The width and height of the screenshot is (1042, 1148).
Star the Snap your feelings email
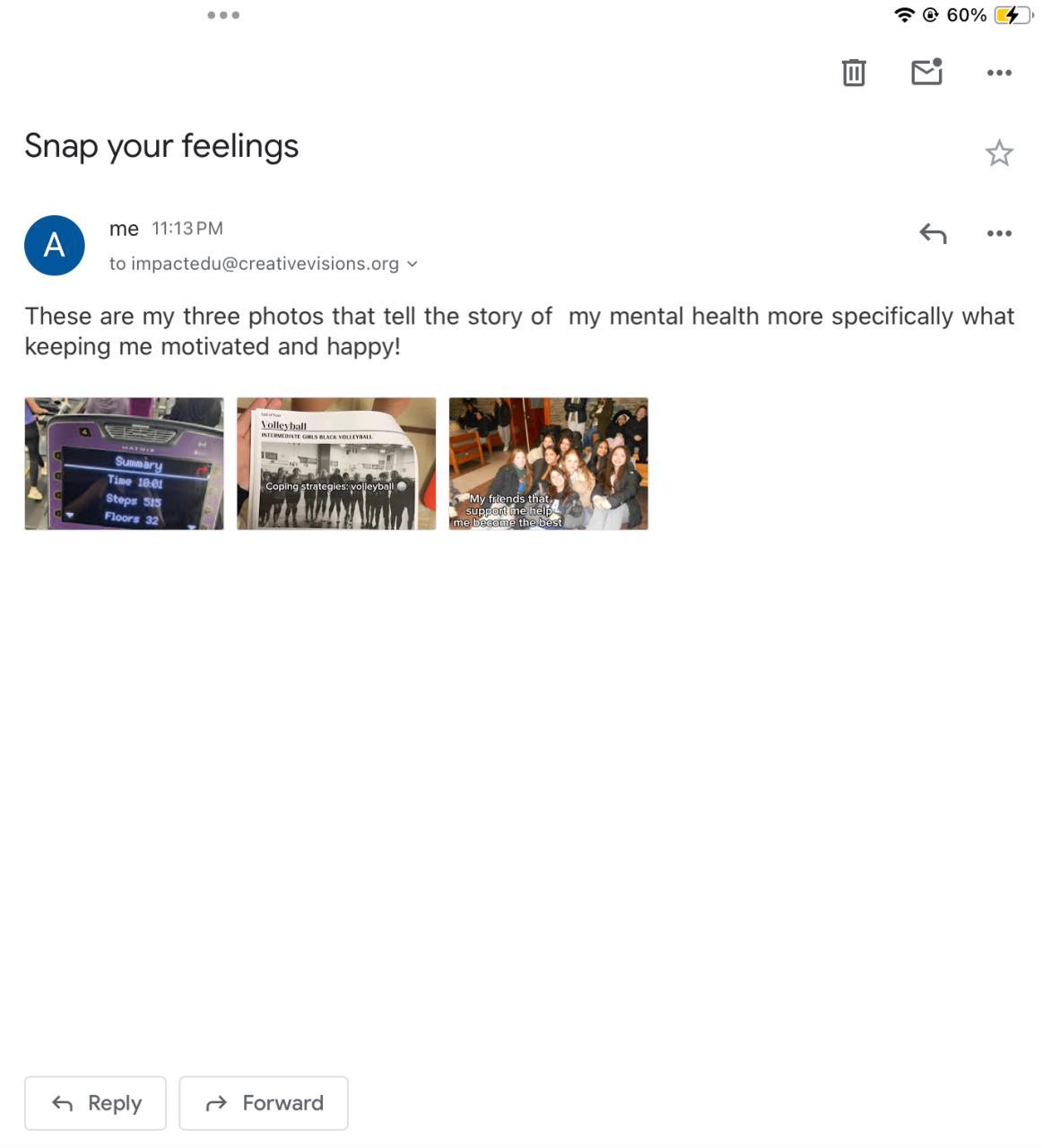(999, 153)
